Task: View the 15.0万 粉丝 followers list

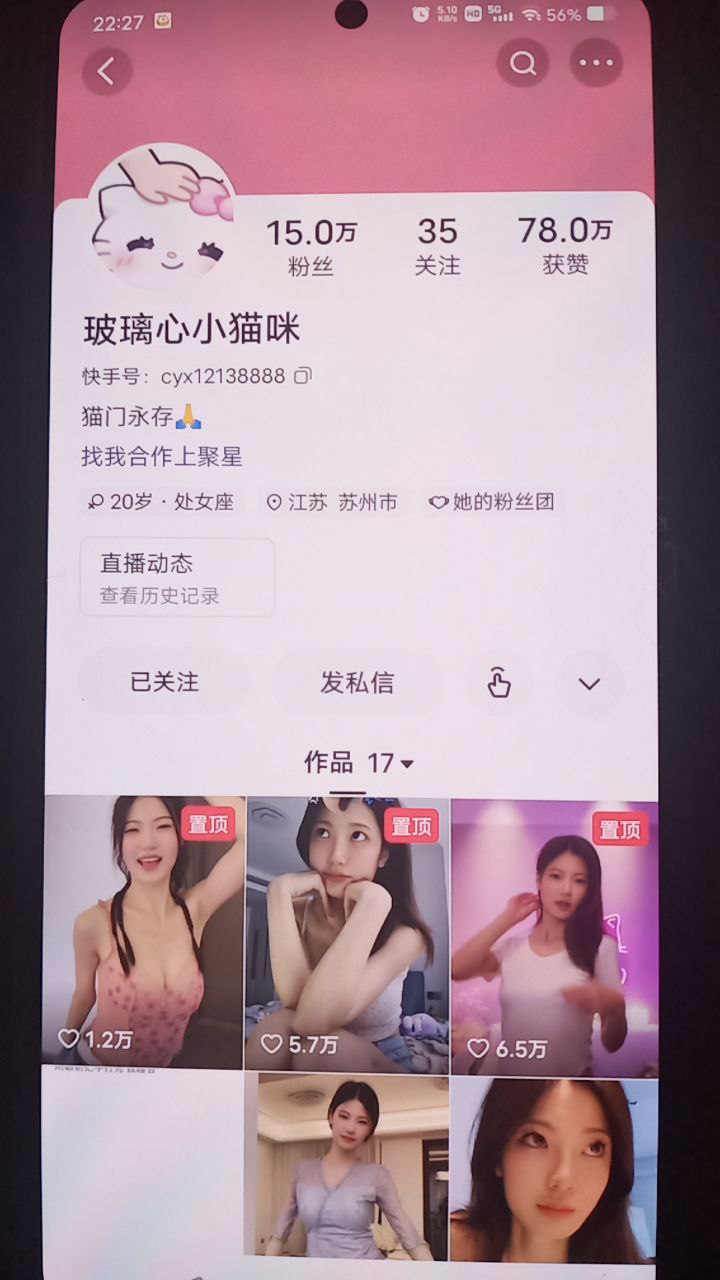Action: coord(310,246)
